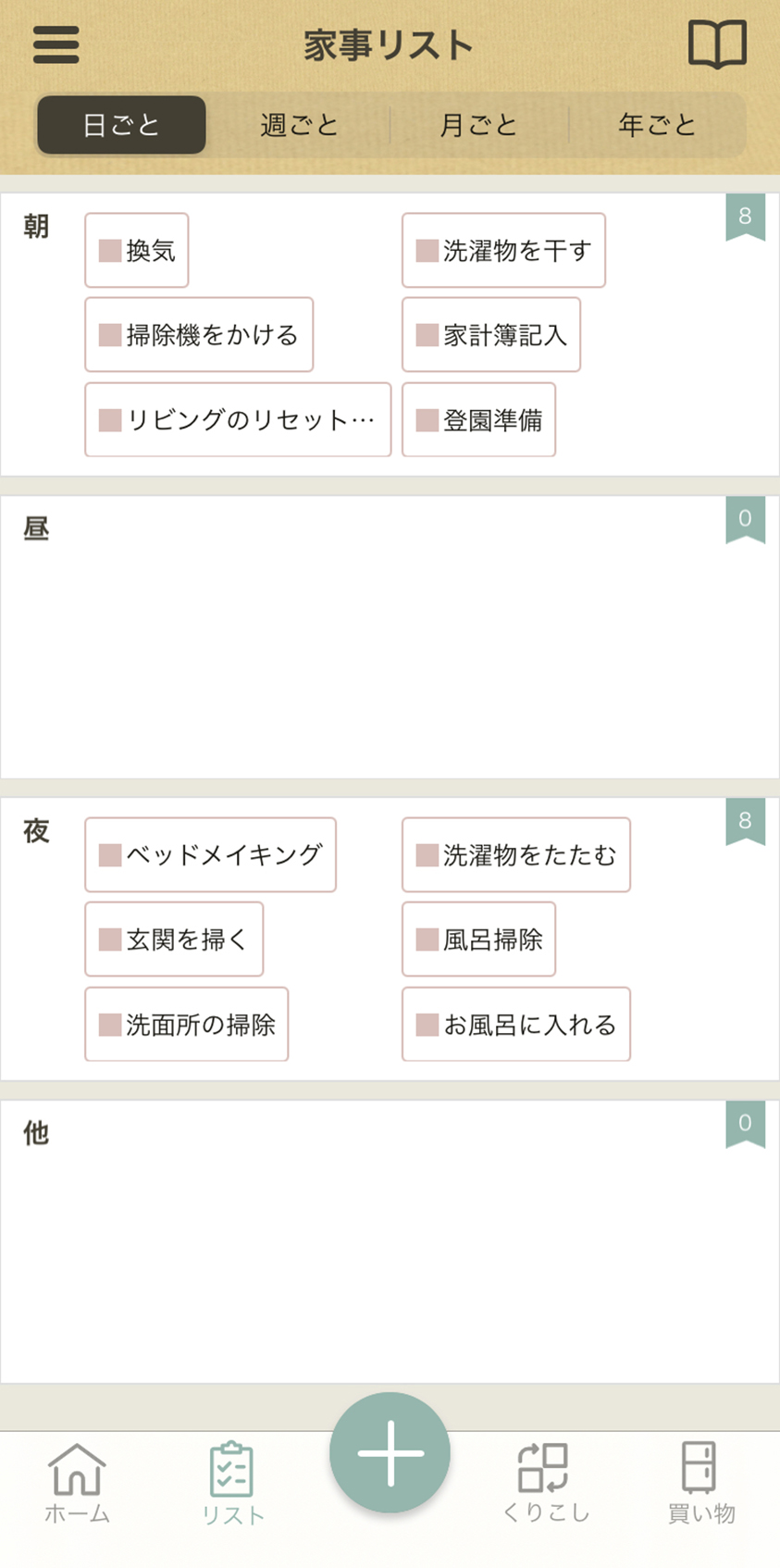Tap the 玄関を掃く chore
780x1568 pixels.
[174, 940]
